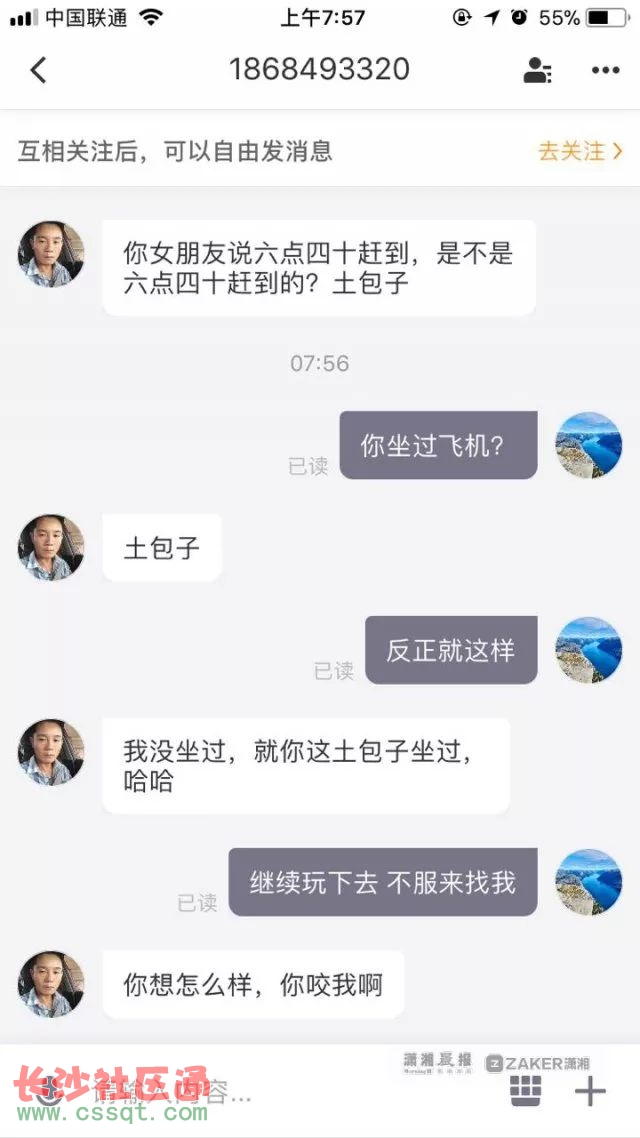This screenshot has height=1138, width=640.
Task: Open the contact profile icon
Action: [537, 70]
